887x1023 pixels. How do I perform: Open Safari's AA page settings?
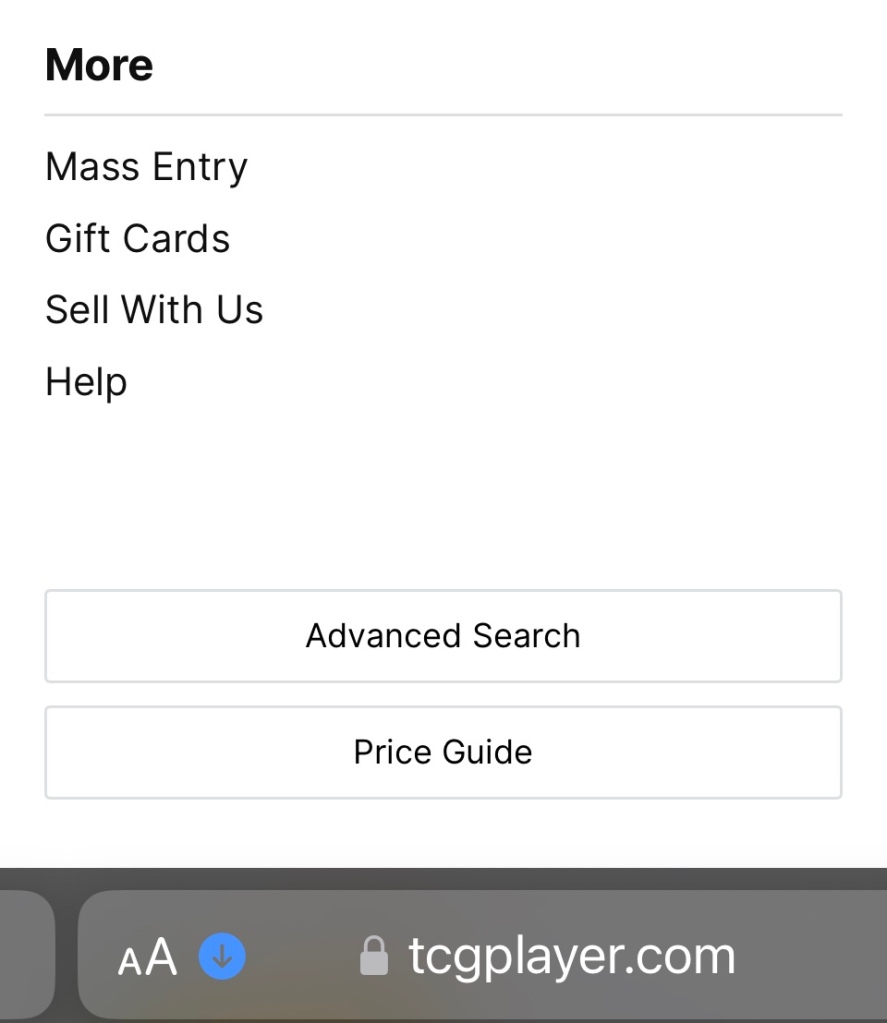point(147,957)
